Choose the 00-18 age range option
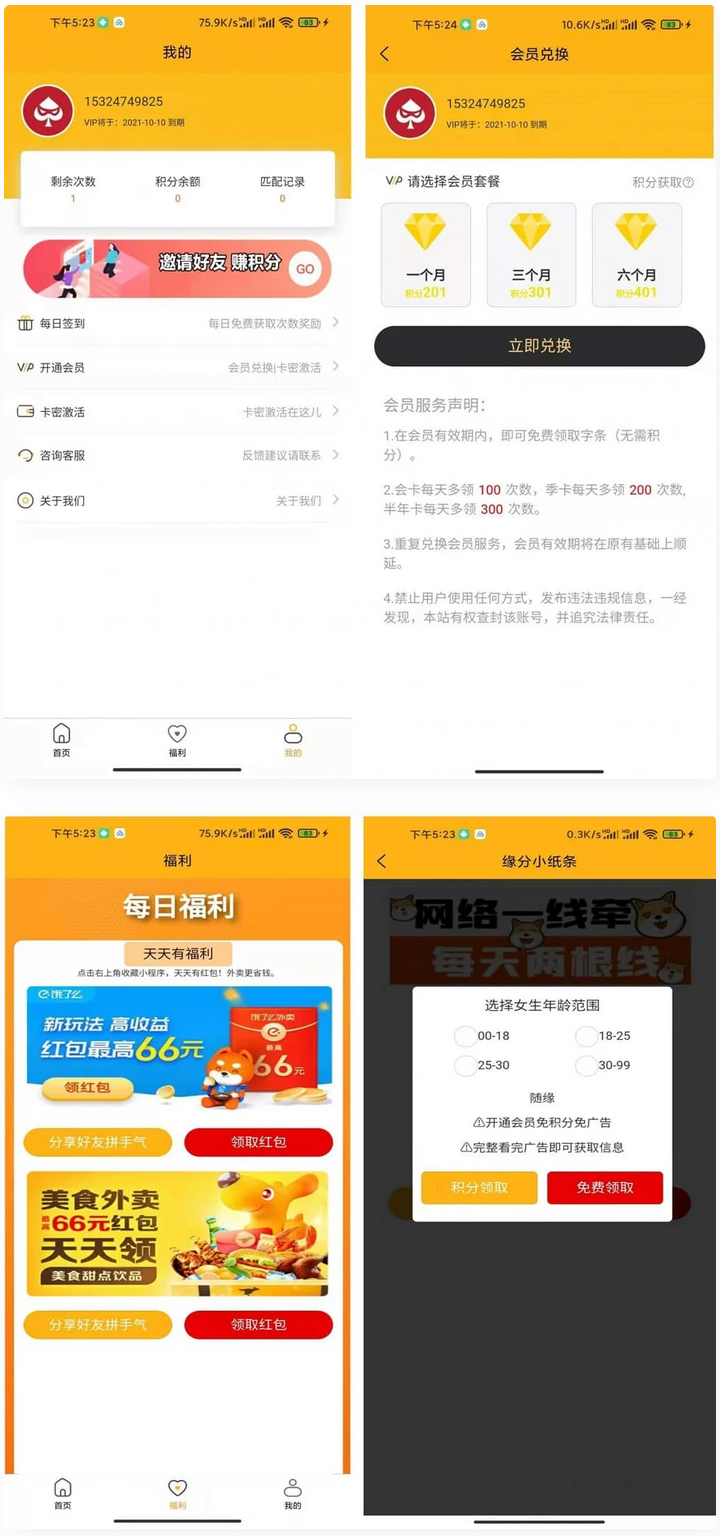Viewport: 720px width, 1536px height. (465, 1036)
